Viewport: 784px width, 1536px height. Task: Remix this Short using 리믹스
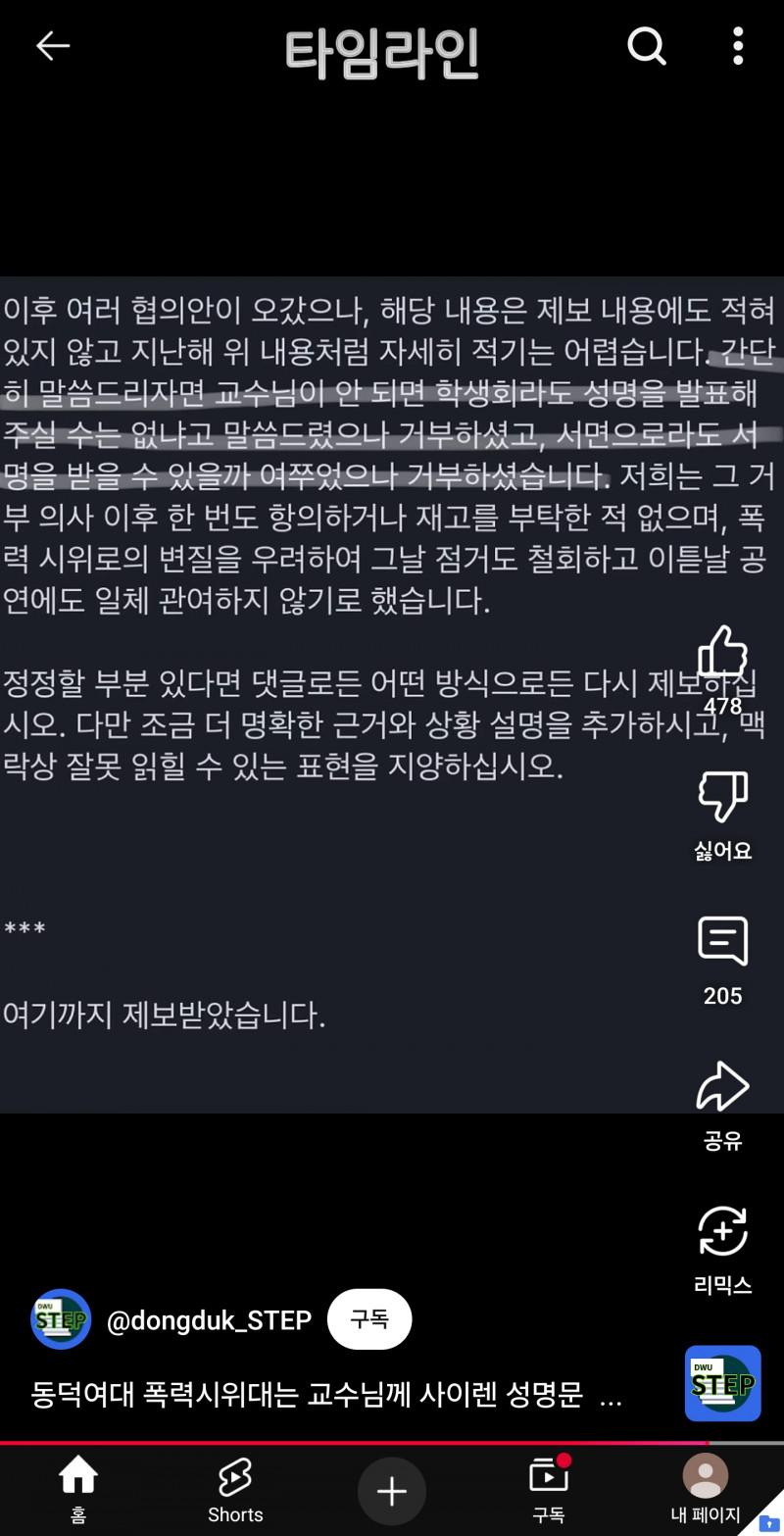coord(722,1231)
